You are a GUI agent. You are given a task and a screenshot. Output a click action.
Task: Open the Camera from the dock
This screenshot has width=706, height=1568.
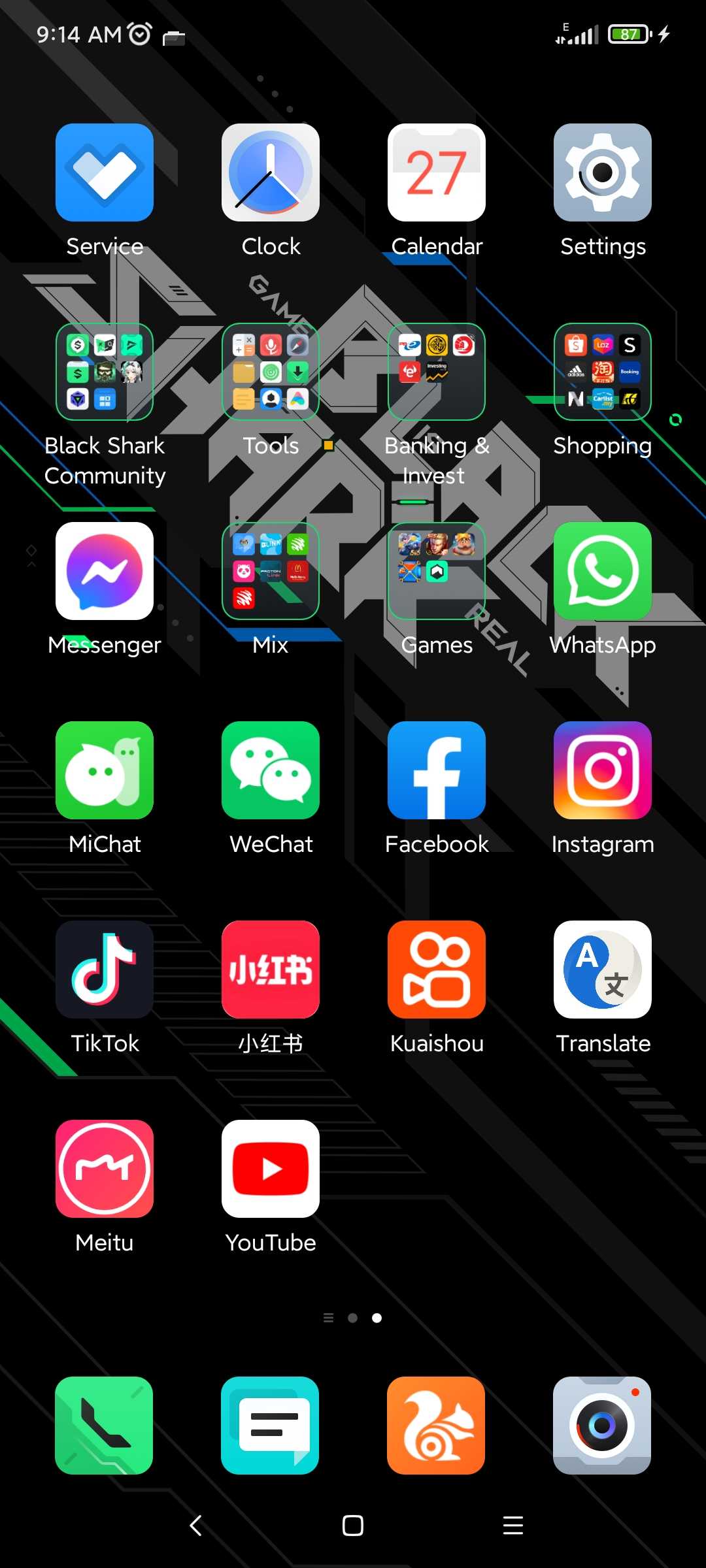pyautogui.click(x=602, y=1426)
